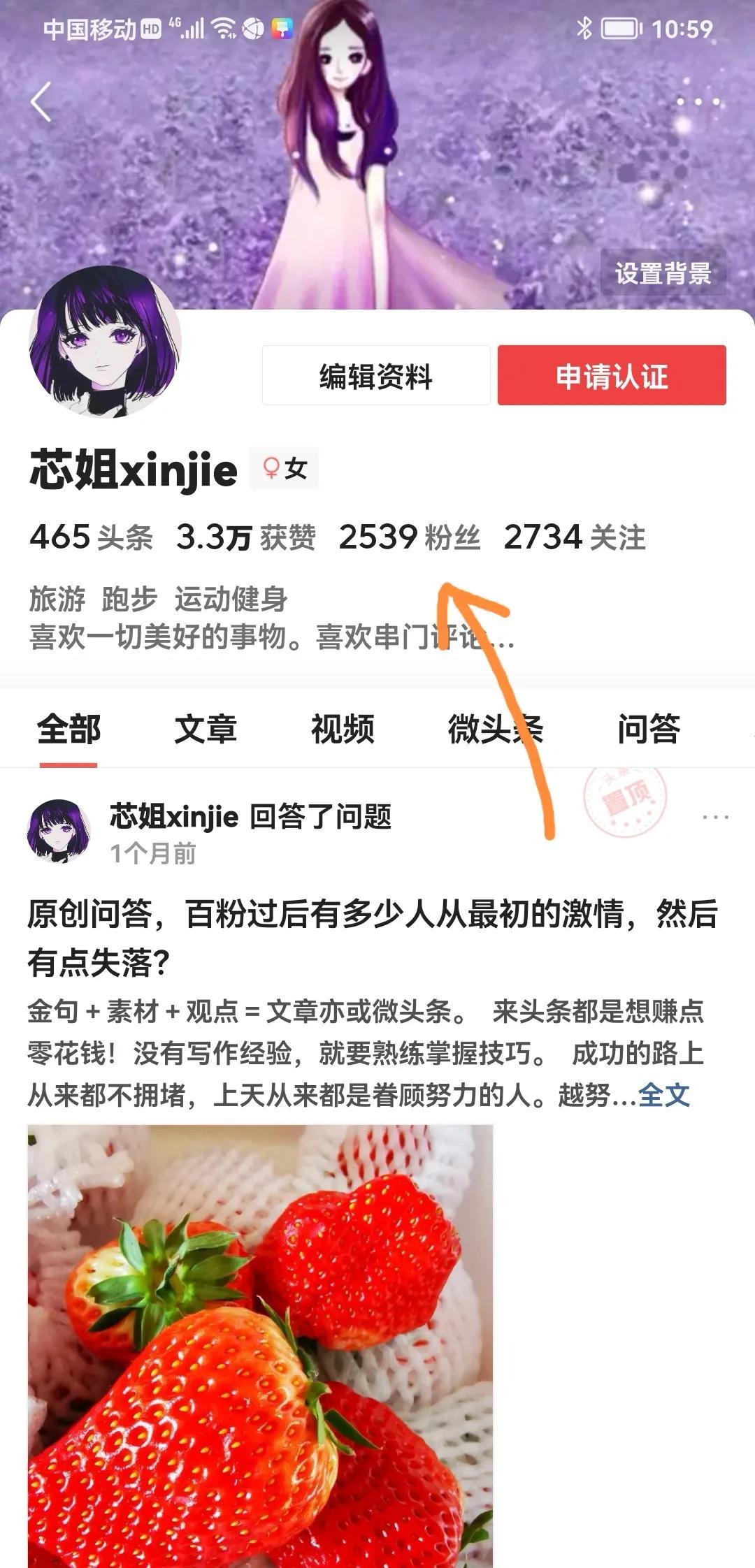This screenshot has width=755, height=1568.
Task: Click the red 申请认证 button
Action: (611, 375)
